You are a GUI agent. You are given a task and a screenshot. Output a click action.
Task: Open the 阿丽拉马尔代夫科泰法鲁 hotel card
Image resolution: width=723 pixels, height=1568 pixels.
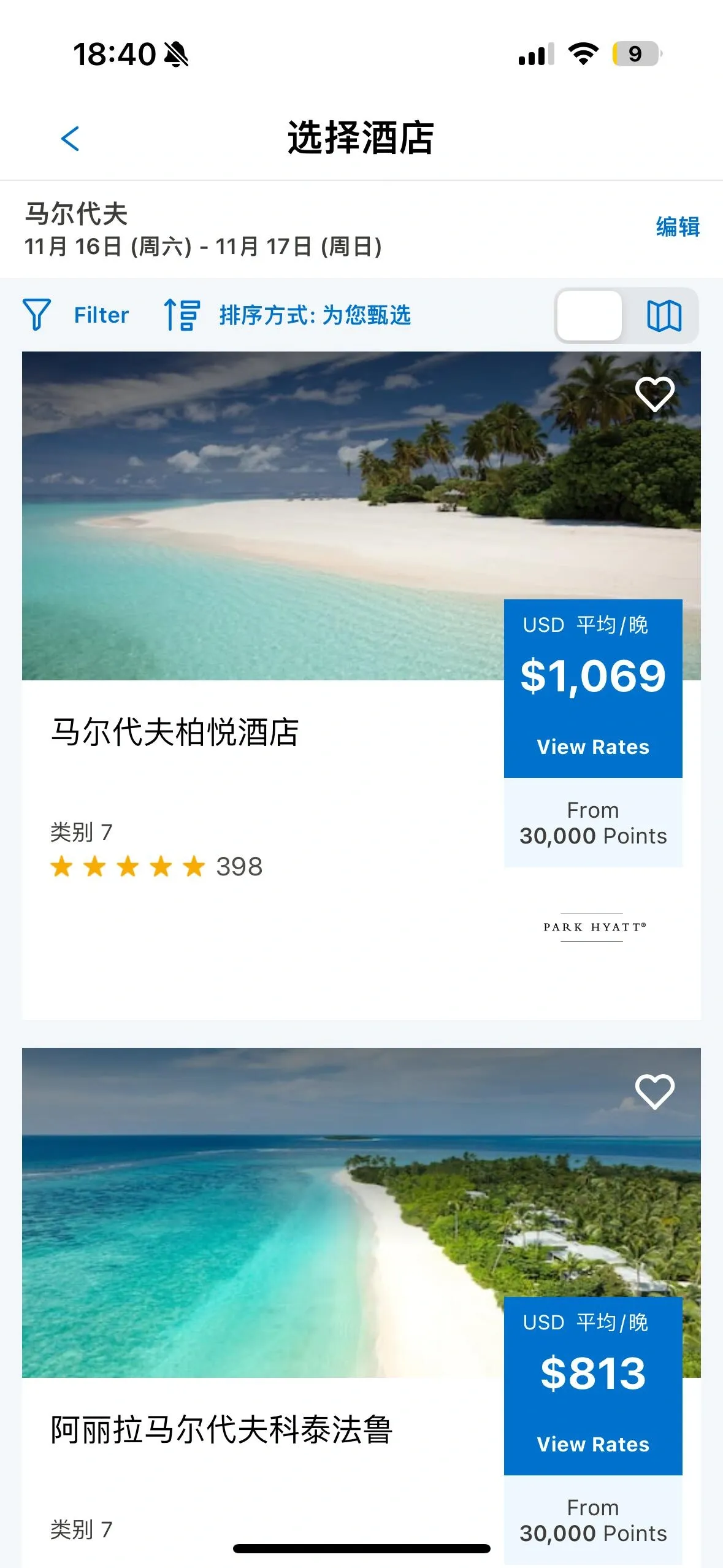click(x=221, y=1430)
